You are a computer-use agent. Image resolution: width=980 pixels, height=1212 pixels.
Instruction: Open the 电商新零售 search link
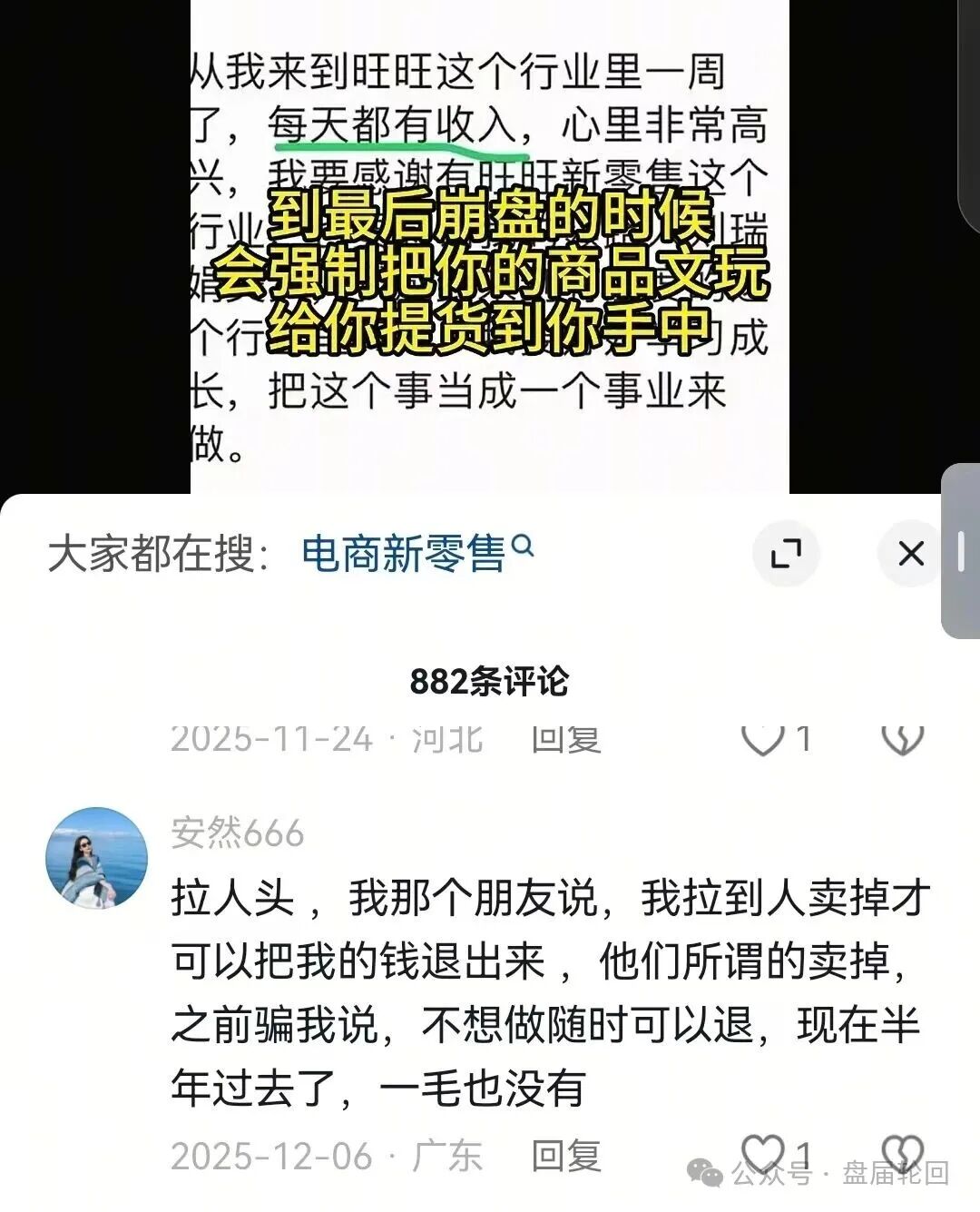click(x=404, y=547)
